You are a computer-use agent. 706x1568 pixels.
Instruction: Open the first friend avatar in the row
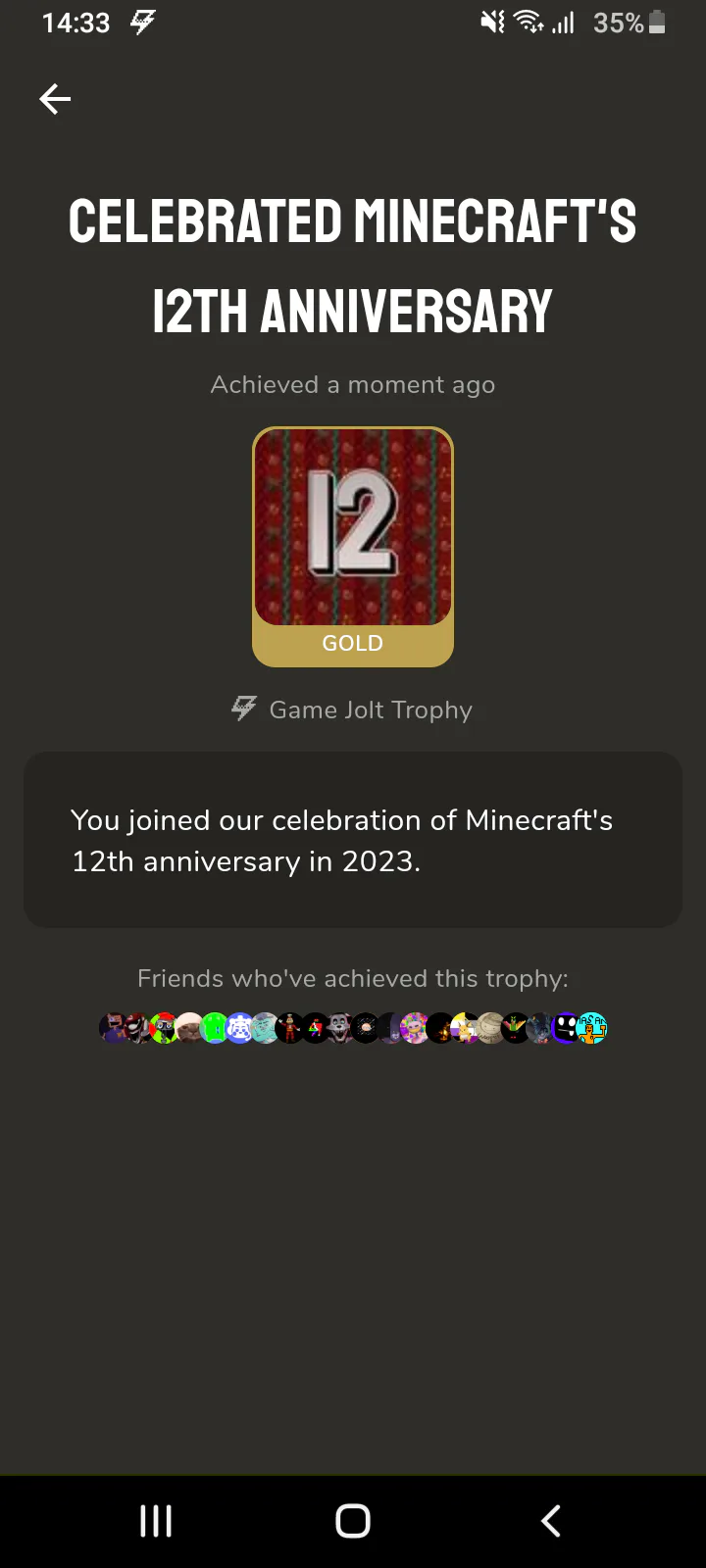click(x=115, y=1028)
